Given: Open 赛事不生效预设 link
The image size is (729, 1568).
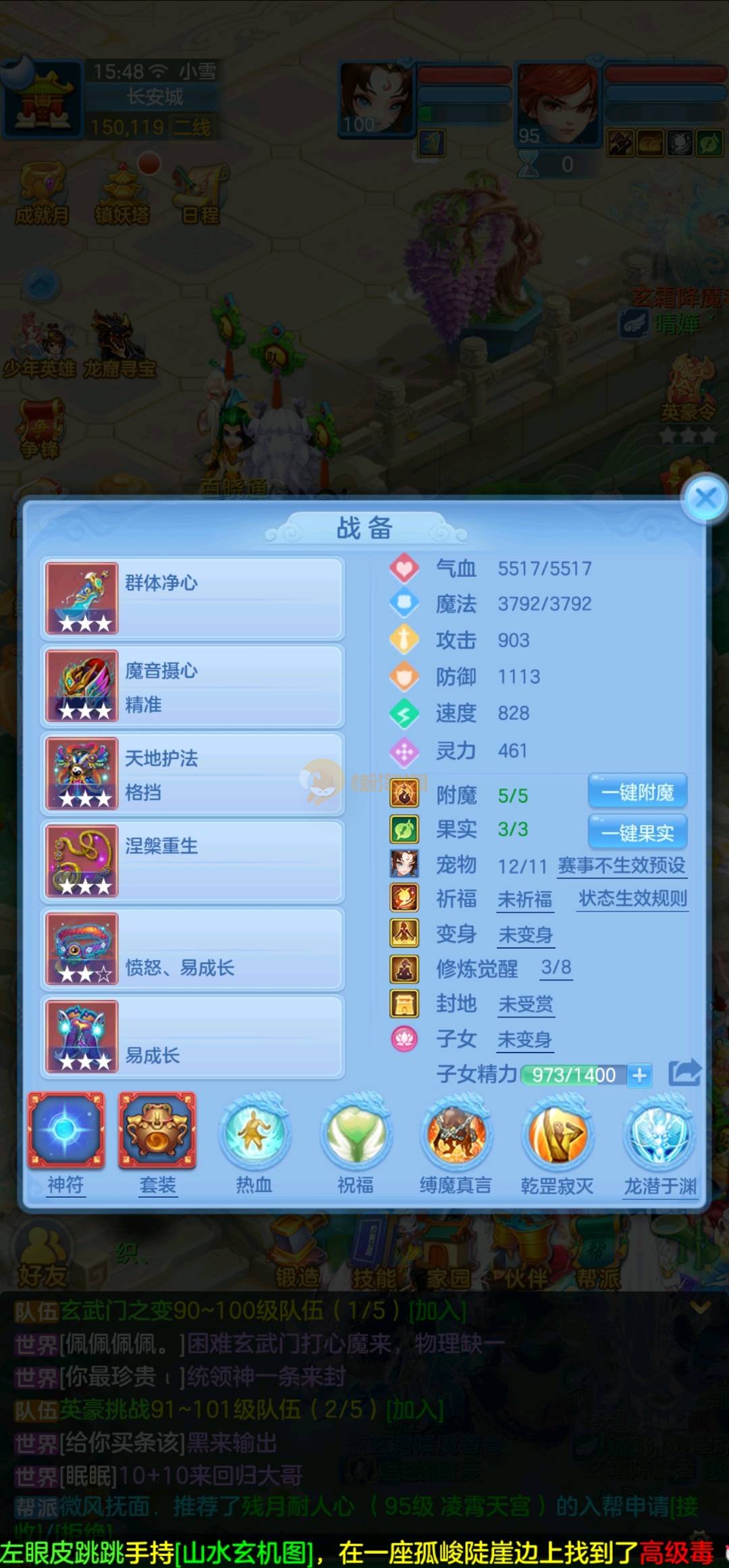Looking at the screenshot, I should (621, 866).
